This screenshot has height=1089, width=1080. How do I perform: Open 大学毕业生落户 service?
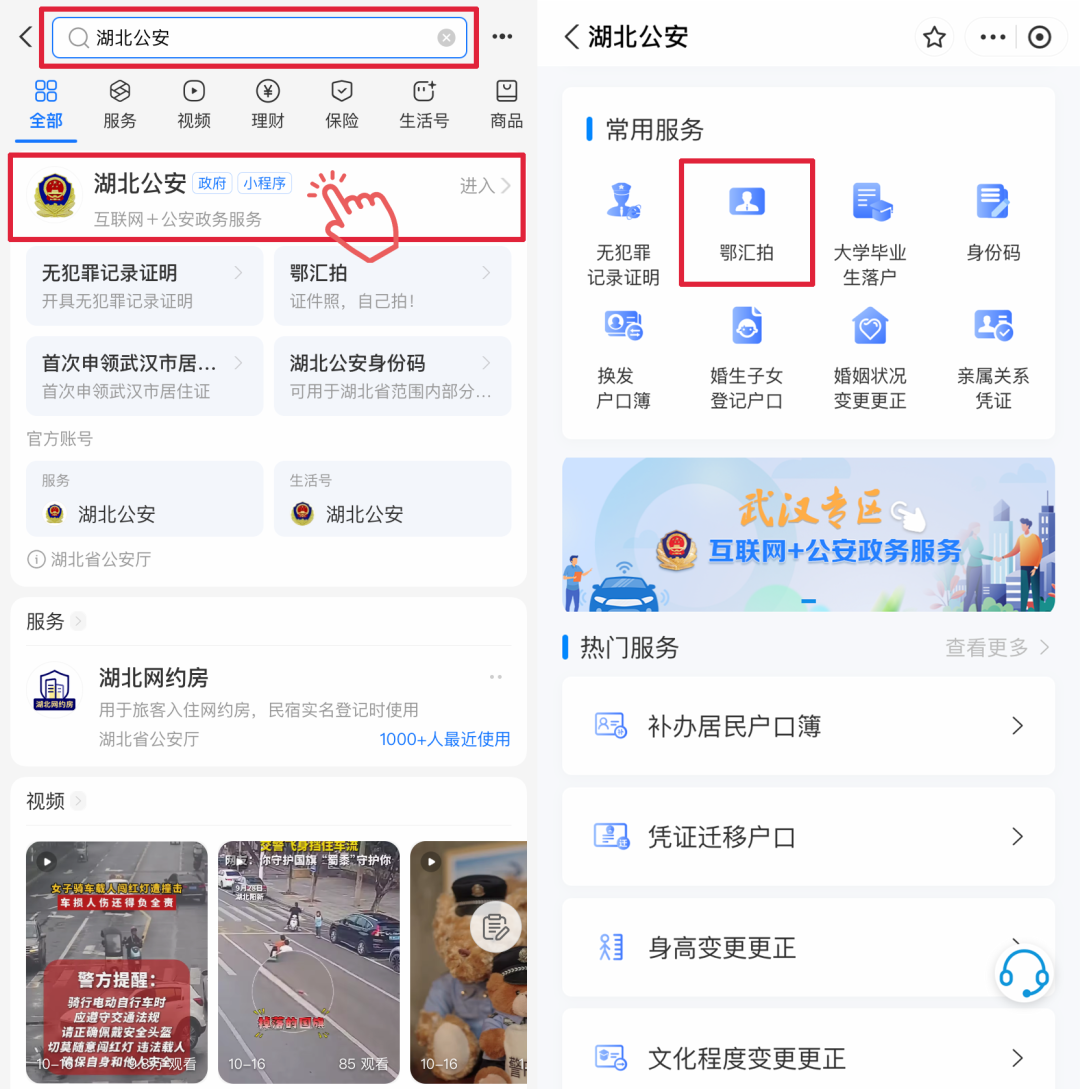coord(870,232)
